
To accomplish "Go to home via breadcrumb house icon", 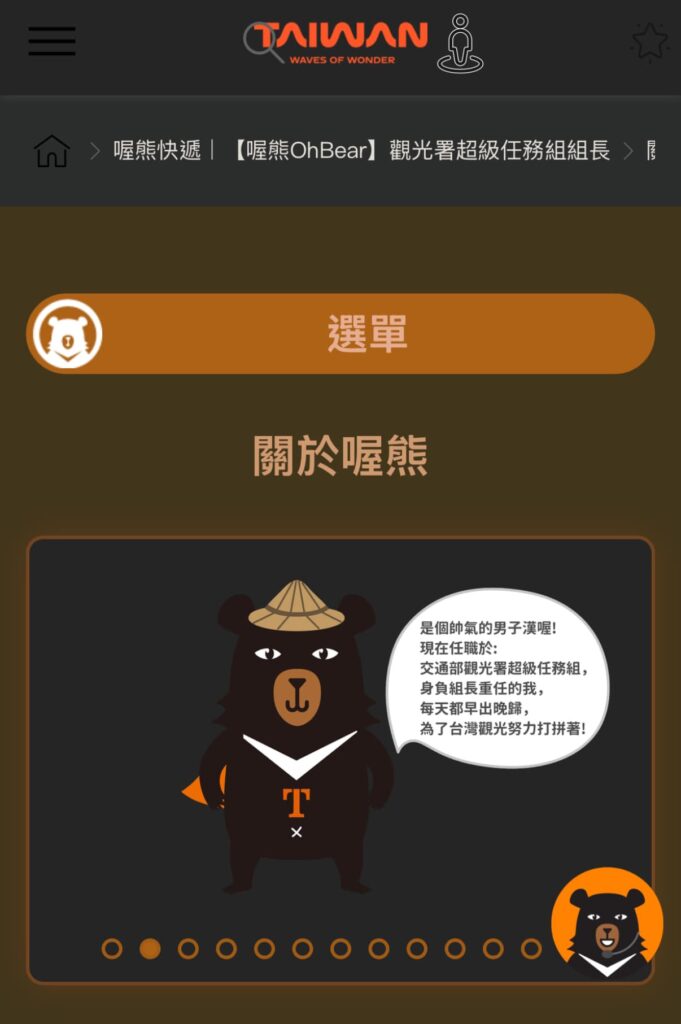I will 52,151.
